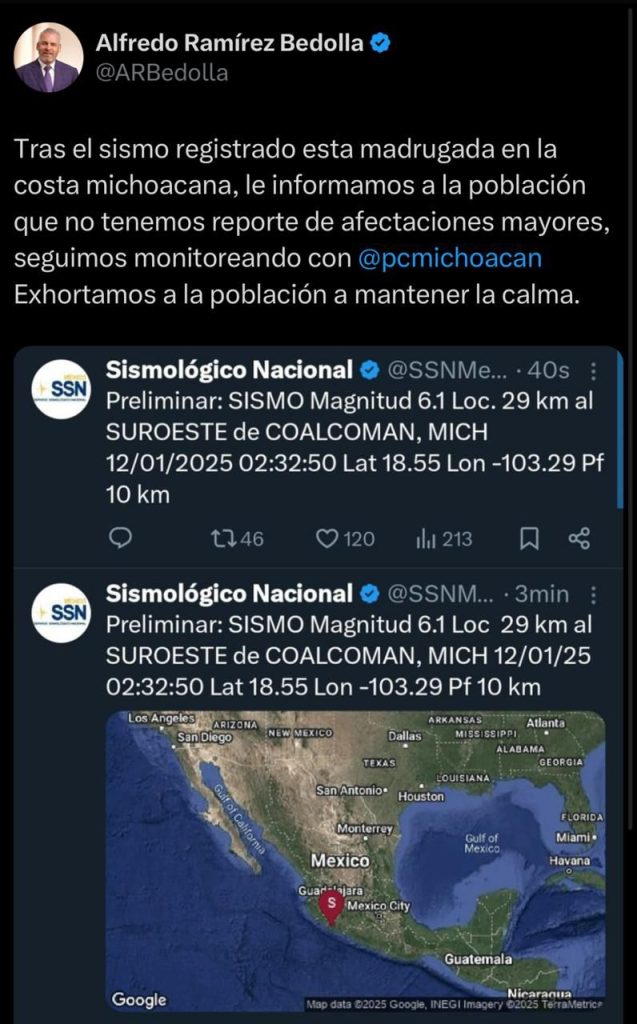
Task: Open Alfredo Ramírez Bedolla's profile picture
Action: (48, 57)
